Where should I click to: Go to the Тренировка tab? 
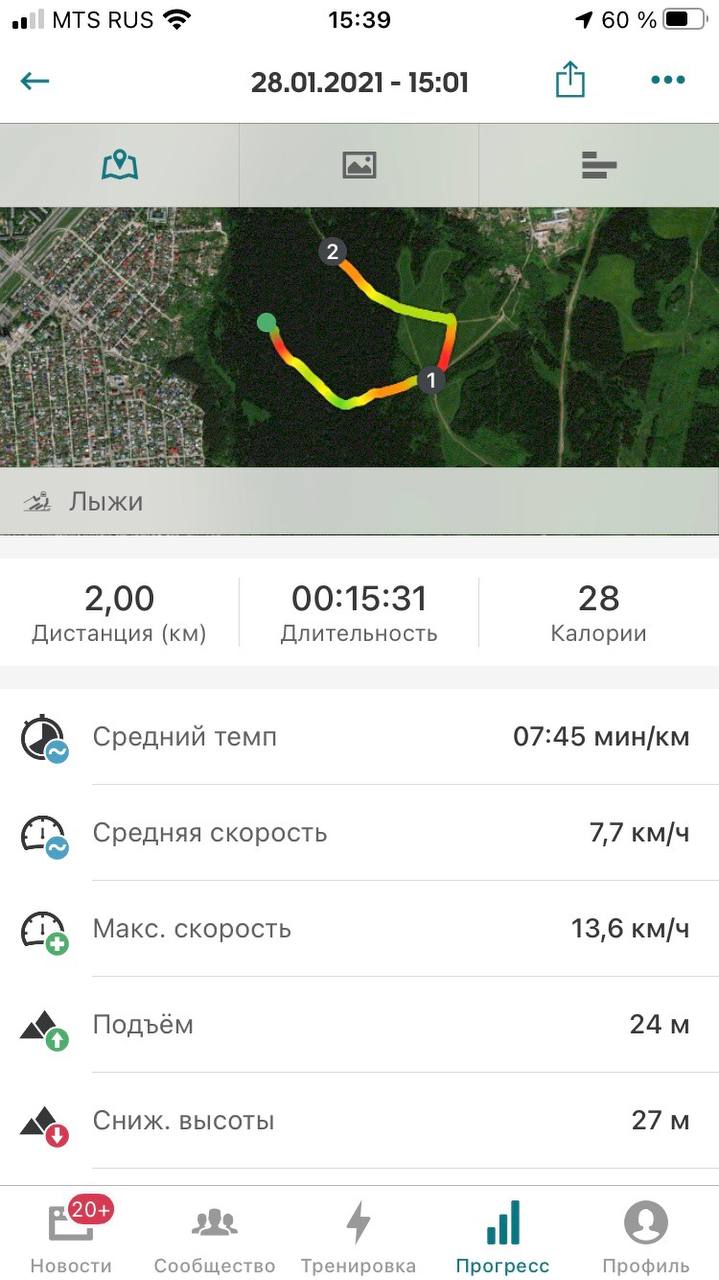358,1235
